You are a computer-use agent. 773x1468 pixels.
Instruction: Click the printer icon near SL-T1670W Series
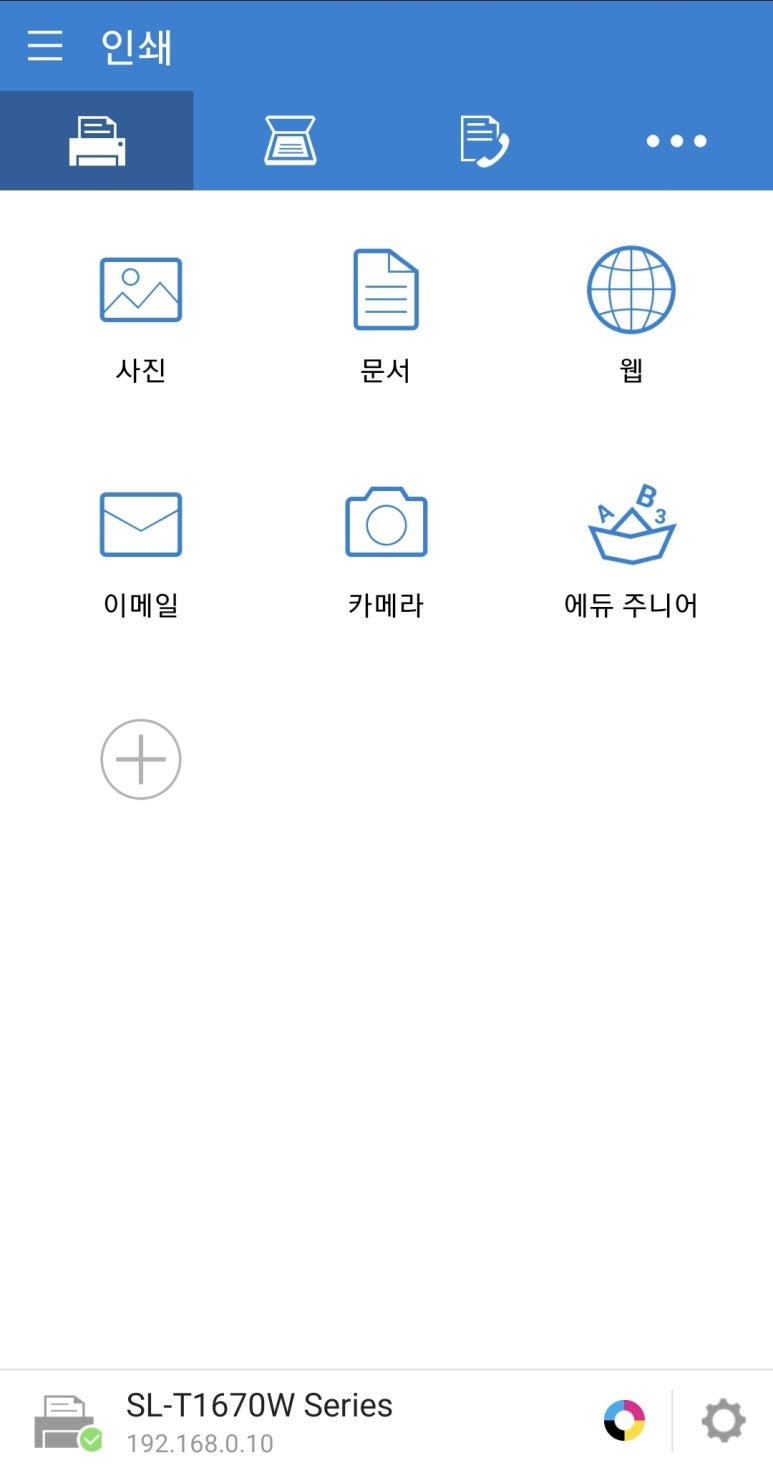pos(63,1417)
